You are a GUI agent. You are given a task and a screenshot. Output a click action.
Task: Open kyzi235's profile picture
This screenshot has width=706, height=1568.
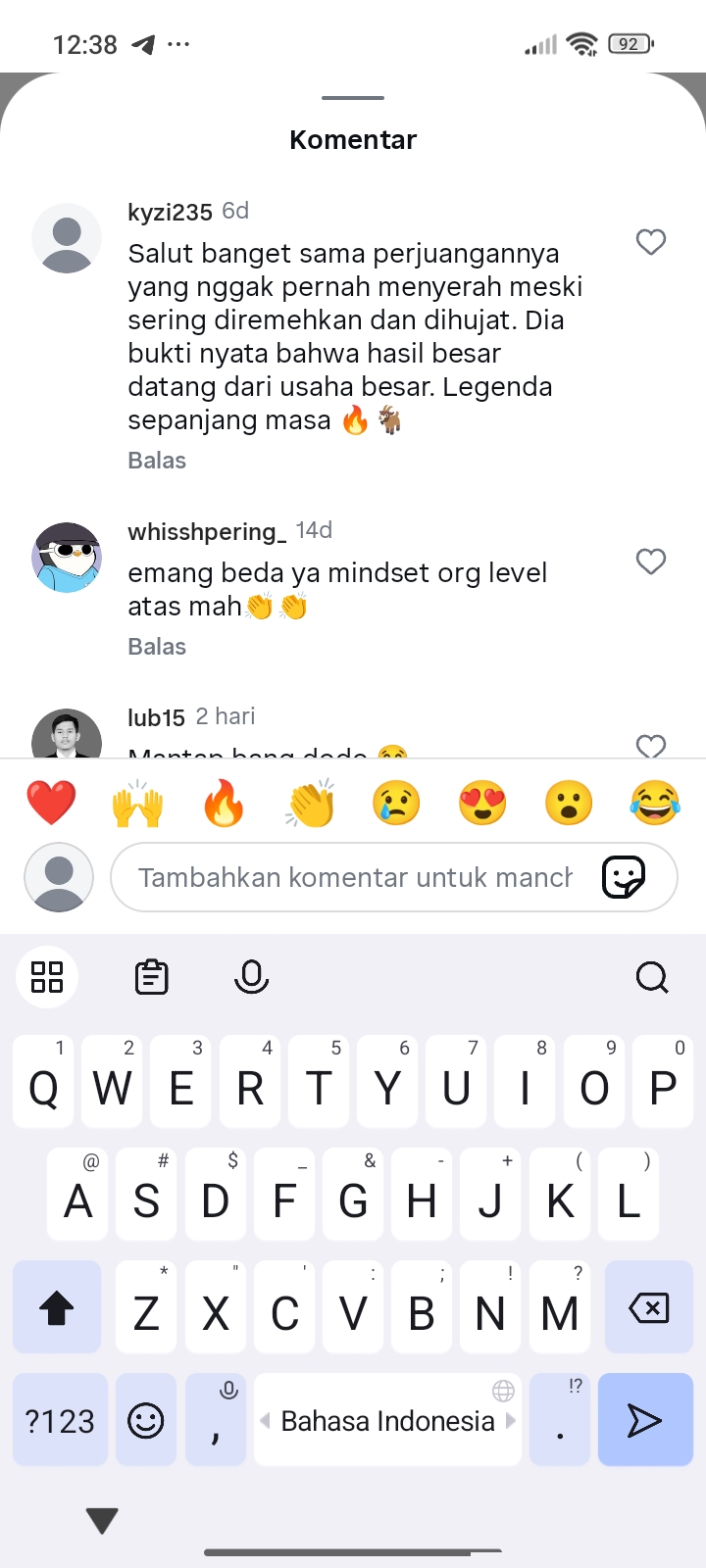[x=67, y=238]
